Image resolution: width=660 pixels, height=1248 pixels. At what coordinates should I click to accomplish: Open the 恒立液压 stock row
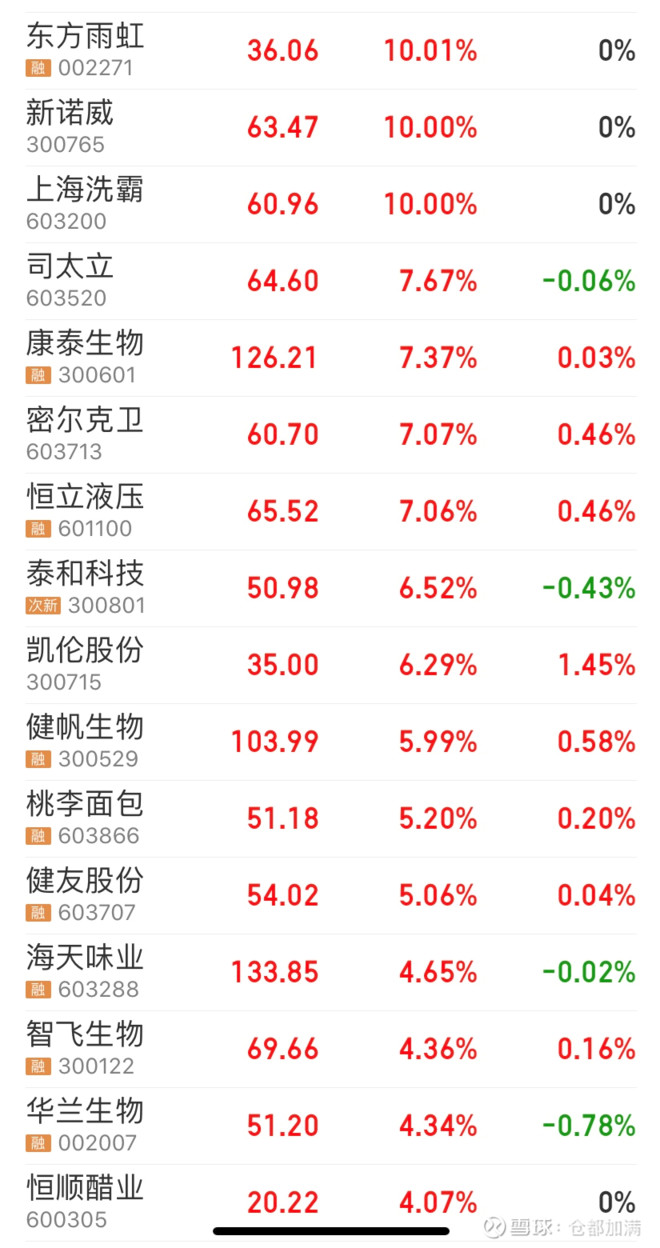[x=85, y=497]
